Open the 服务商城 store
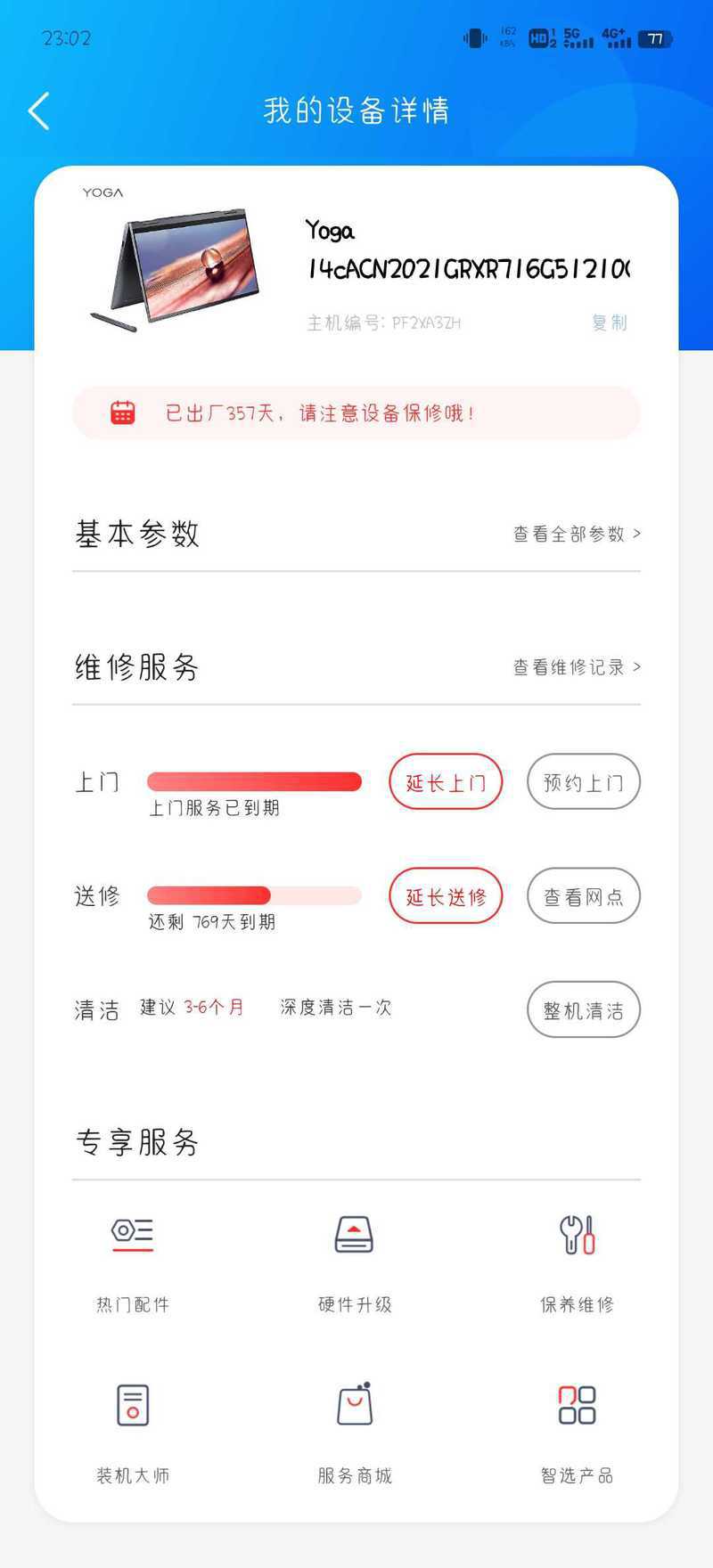Screen dimensions: 713x1568 pyautogui.click(x=355, y=1433)
